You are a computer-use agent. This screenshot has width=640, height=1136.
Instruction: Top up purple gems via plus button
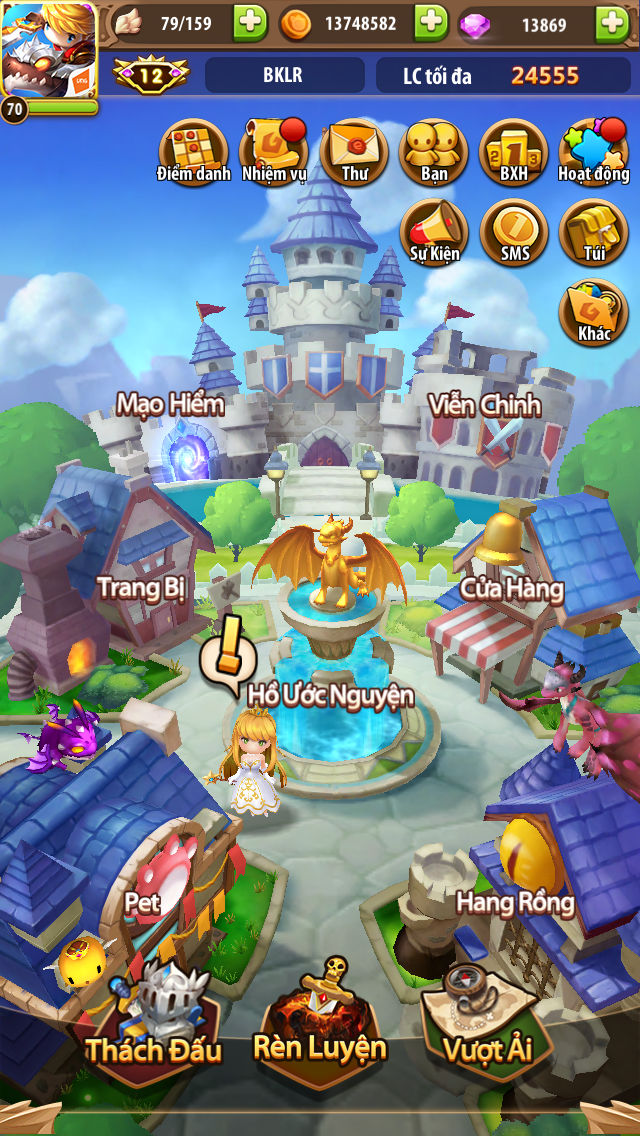(612, 23)
